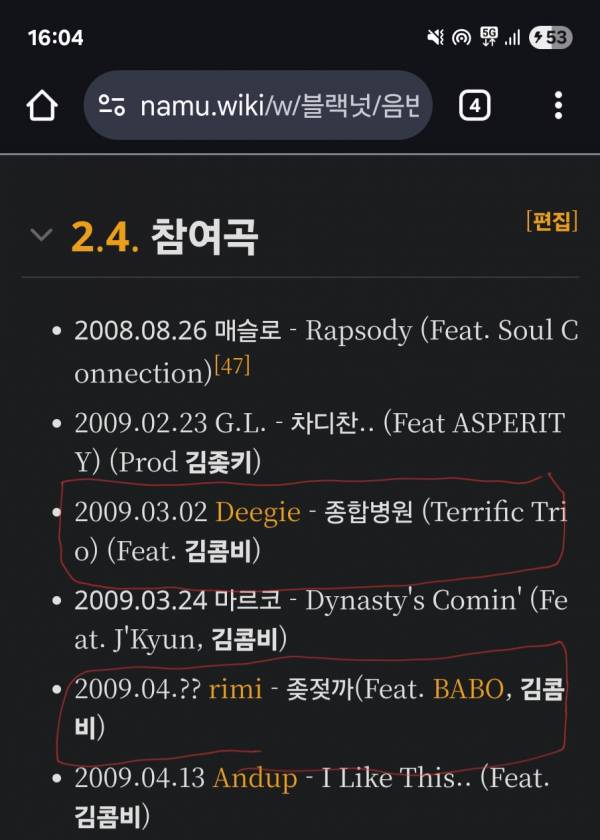Open the Andup wiki link

click(255, 778)
